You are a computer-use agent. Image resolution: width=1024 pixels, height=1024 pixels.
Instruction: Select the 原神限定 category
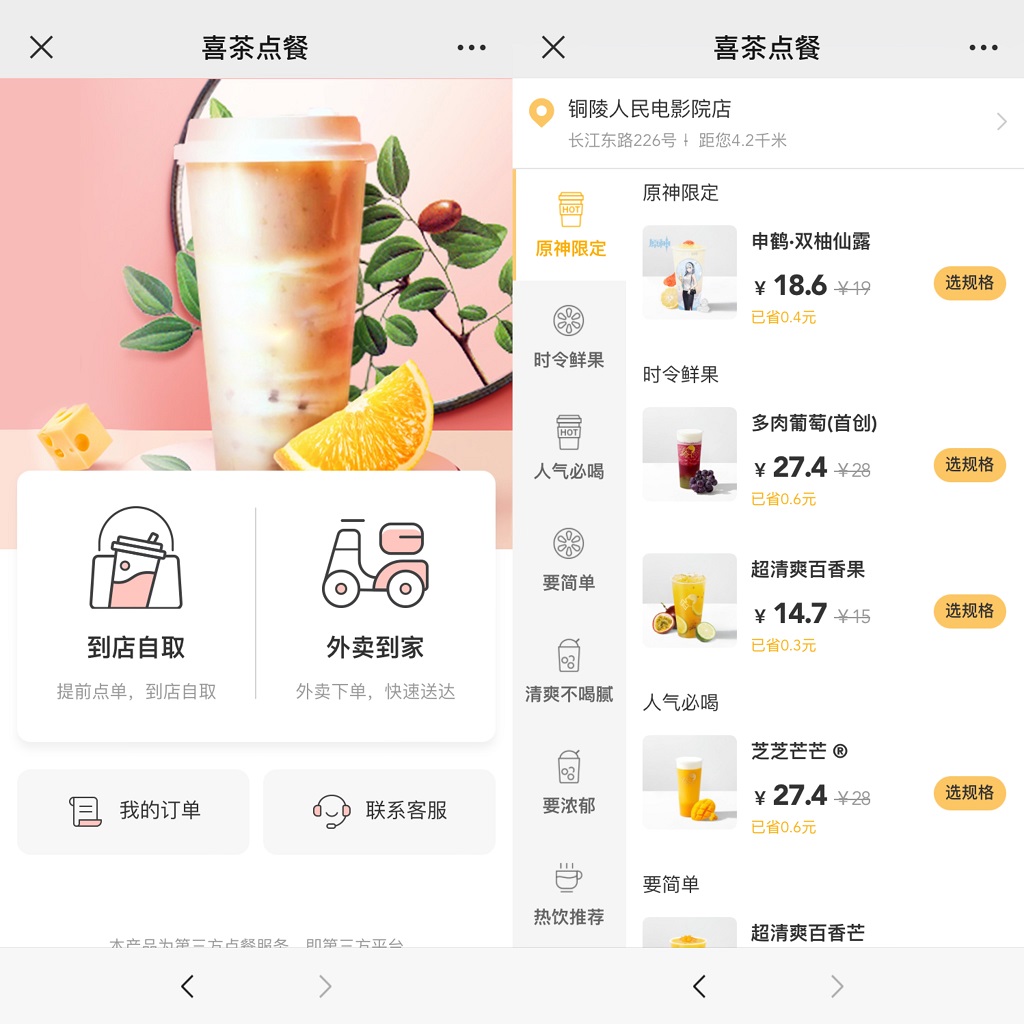pyautogui.click(x=570, y=225)
